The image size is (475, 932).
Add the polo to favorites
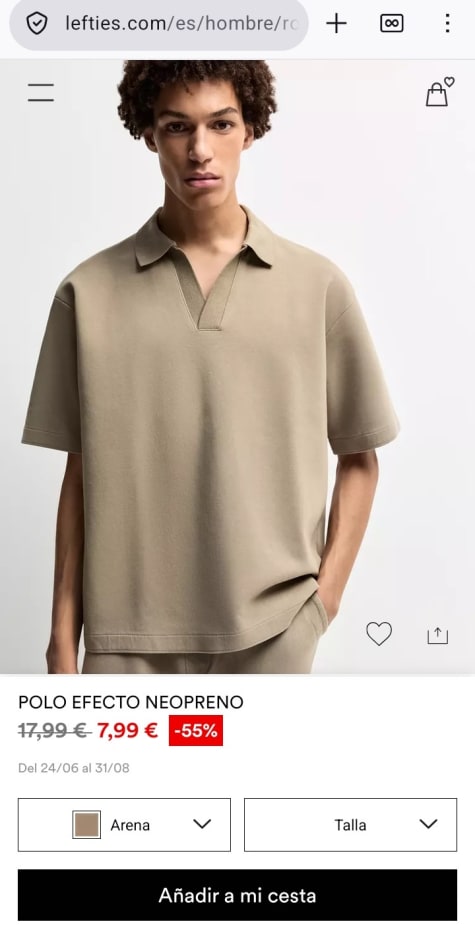(x=379, y=634)
